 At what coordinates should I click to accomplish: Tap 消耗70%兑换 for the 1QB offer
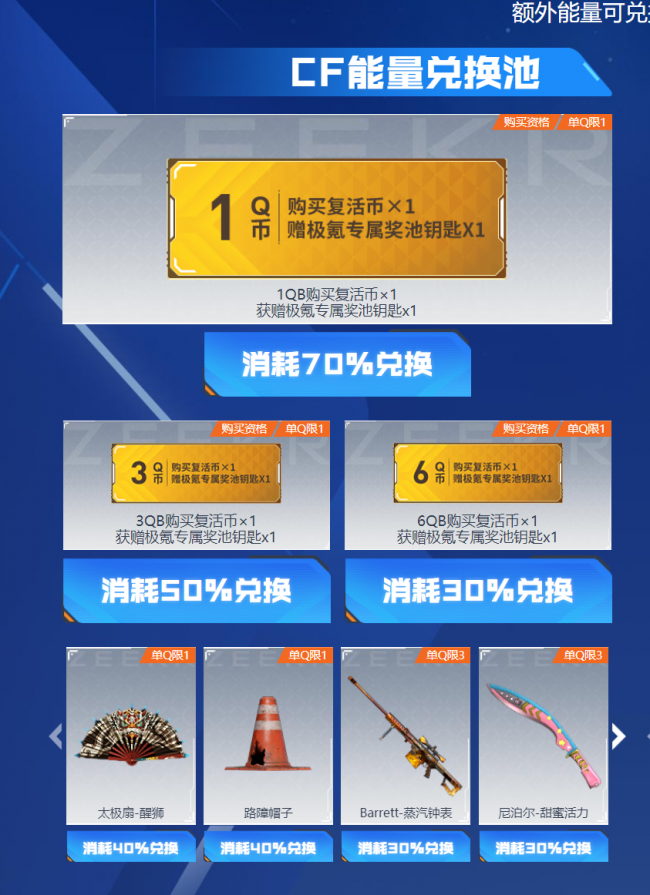pyautogui.click(x=337, y=364)
